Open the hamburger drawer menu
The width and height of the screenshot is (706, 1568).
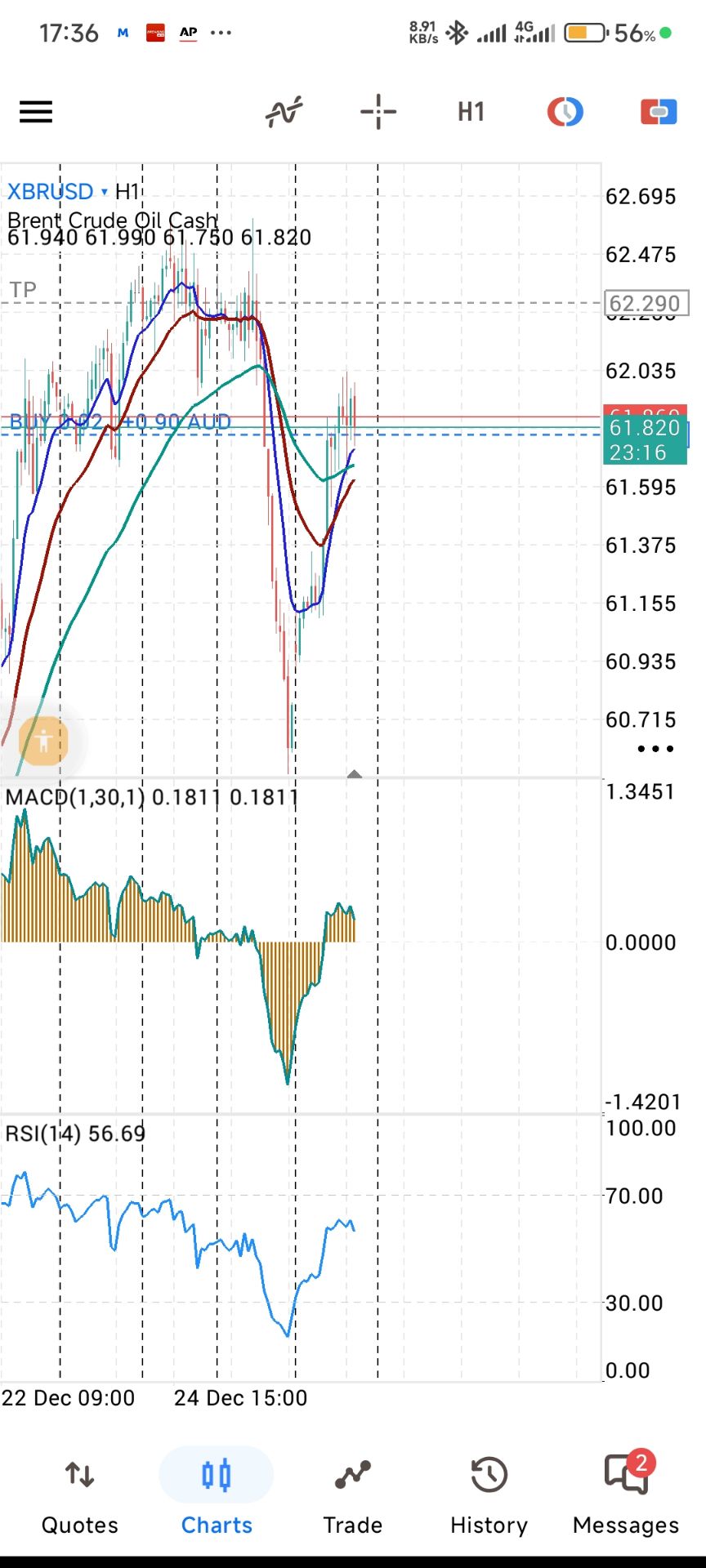tap(36, 112)
